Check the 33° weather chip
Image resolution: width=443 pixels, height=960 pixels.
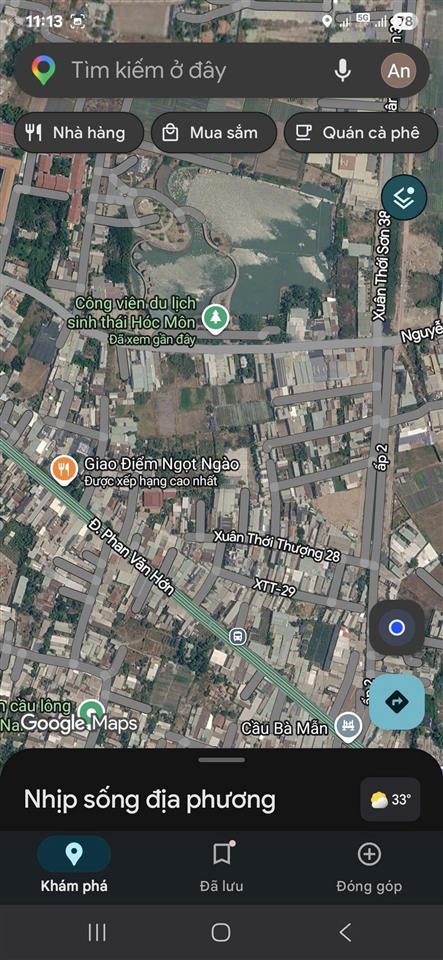coord(390,799)
